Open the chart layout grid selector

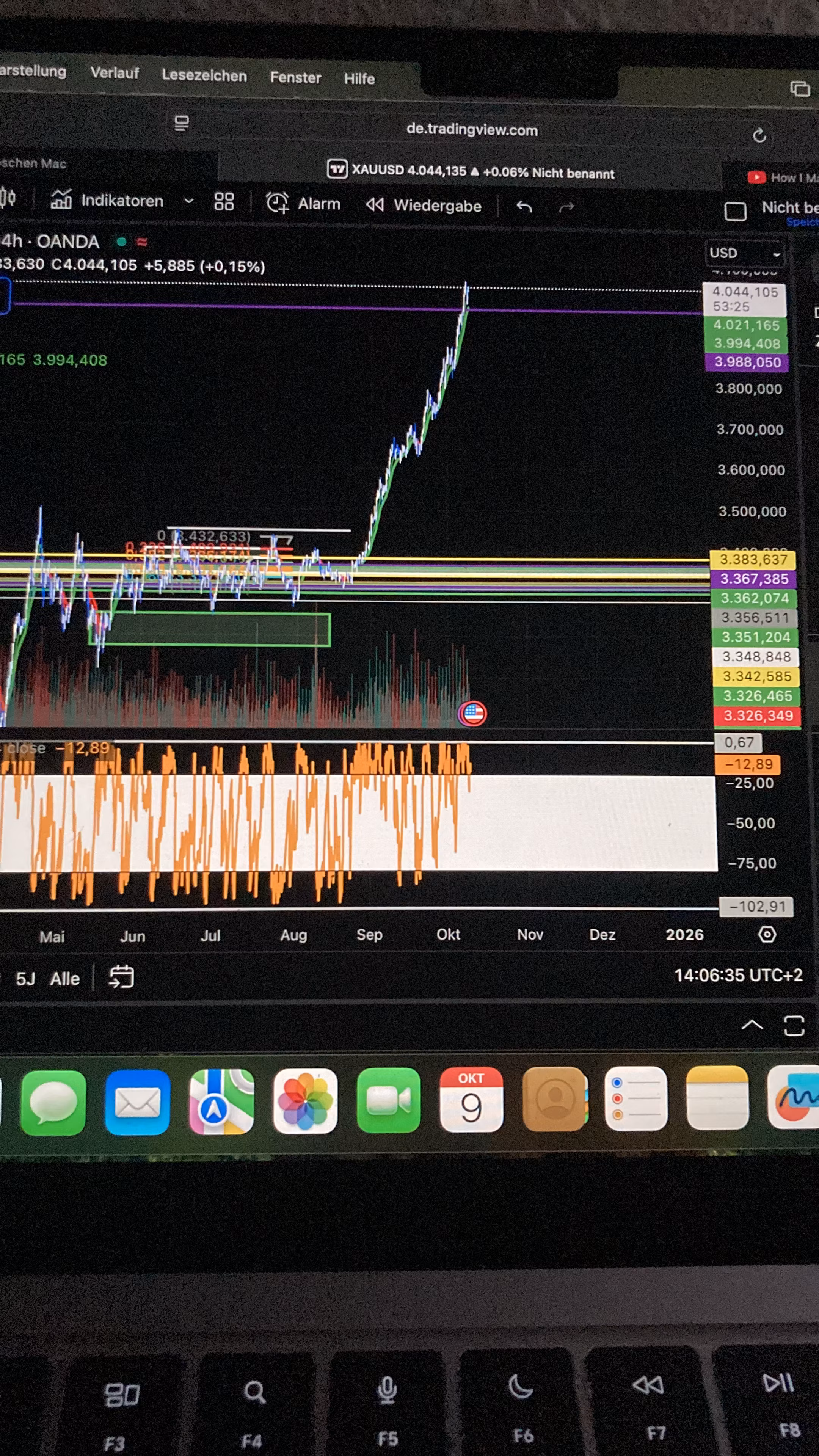click(224, 201)
